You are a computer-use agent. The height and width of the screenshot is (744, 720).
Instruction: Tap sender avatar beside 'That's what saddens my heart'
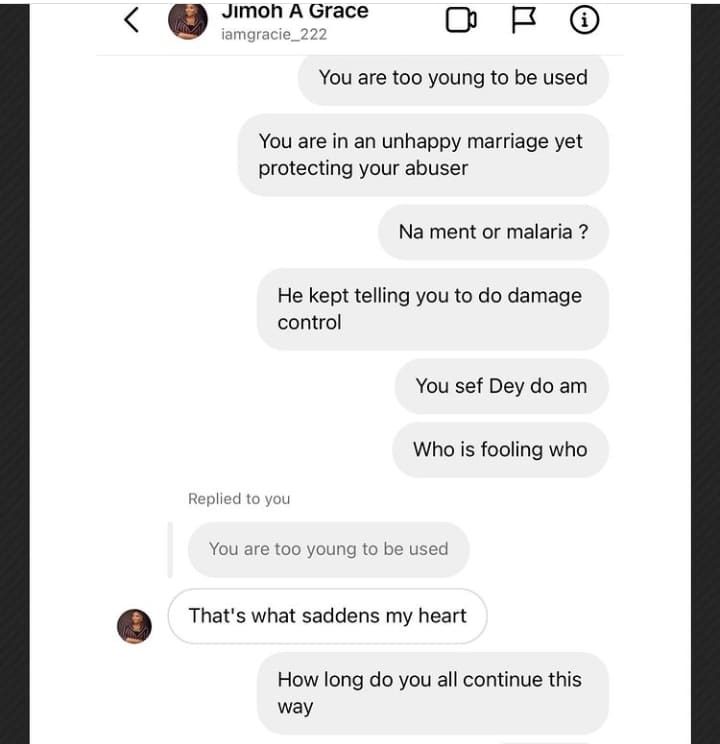134,626
